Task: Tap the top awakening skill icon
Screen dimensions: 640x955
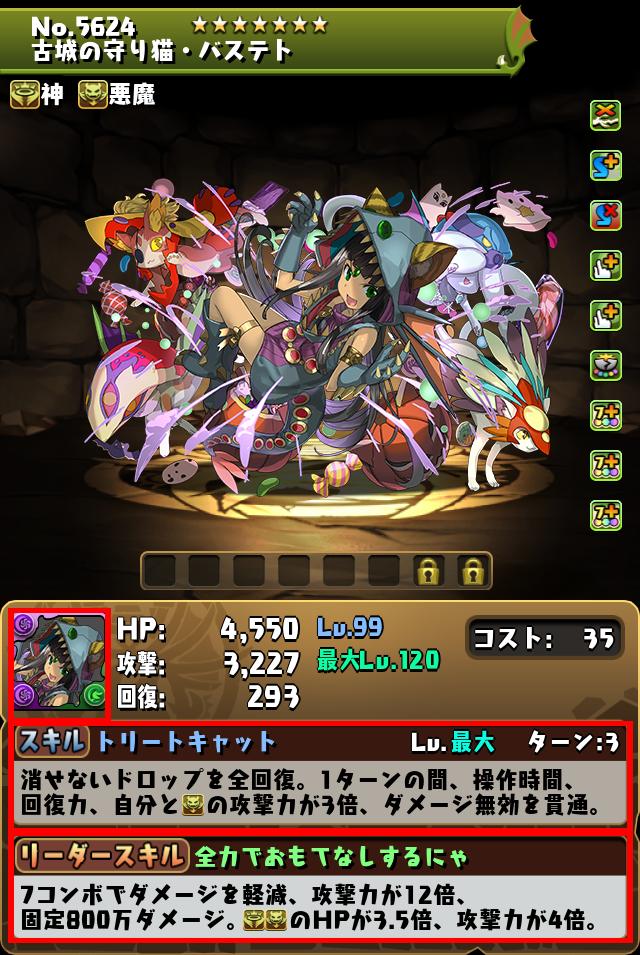Action: tap(605, 116)
